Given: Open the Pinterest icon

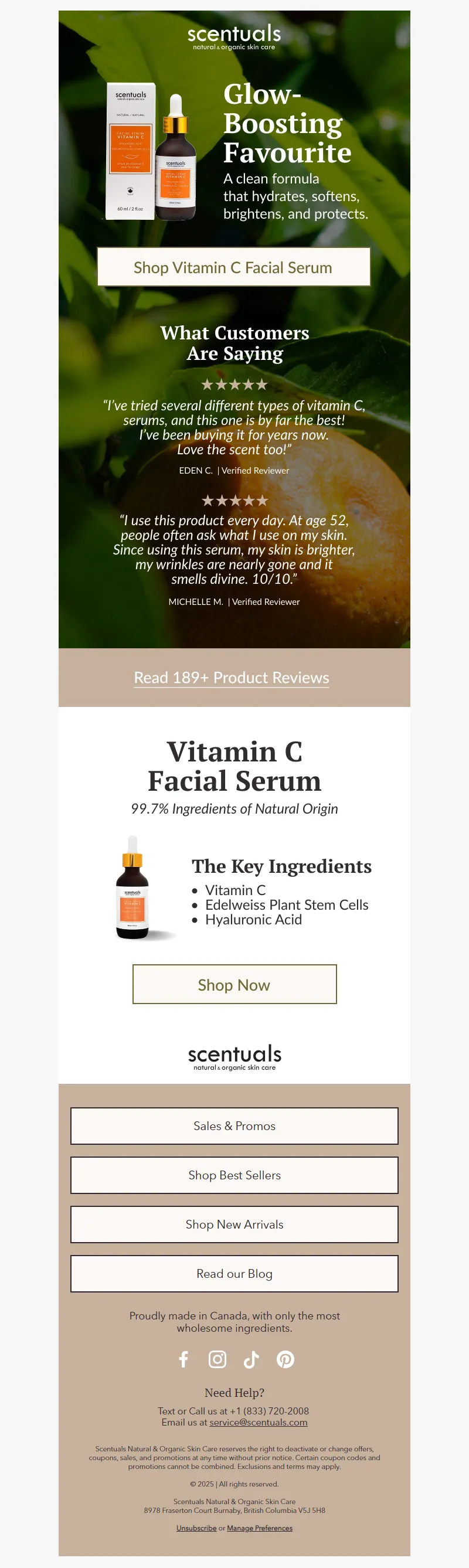Looking at the screenshot, I should click(285, 1359).
